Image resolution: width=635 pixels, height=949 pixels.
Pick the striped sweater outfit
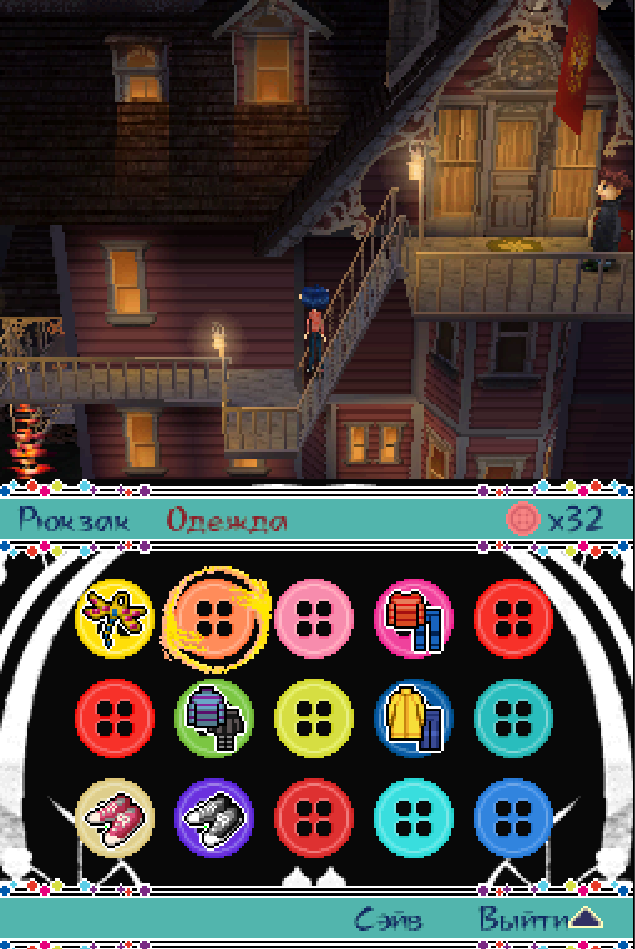(214, 717)
